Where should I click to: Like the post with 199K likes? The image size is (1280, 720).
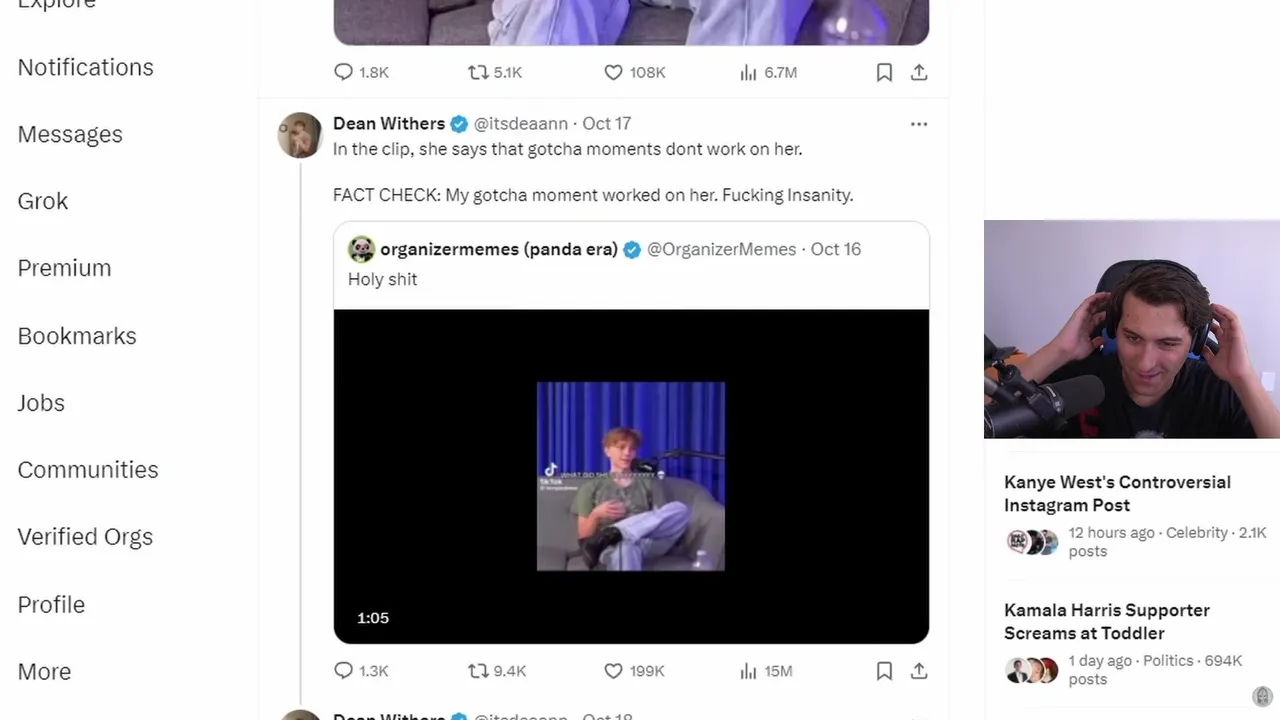614,671
